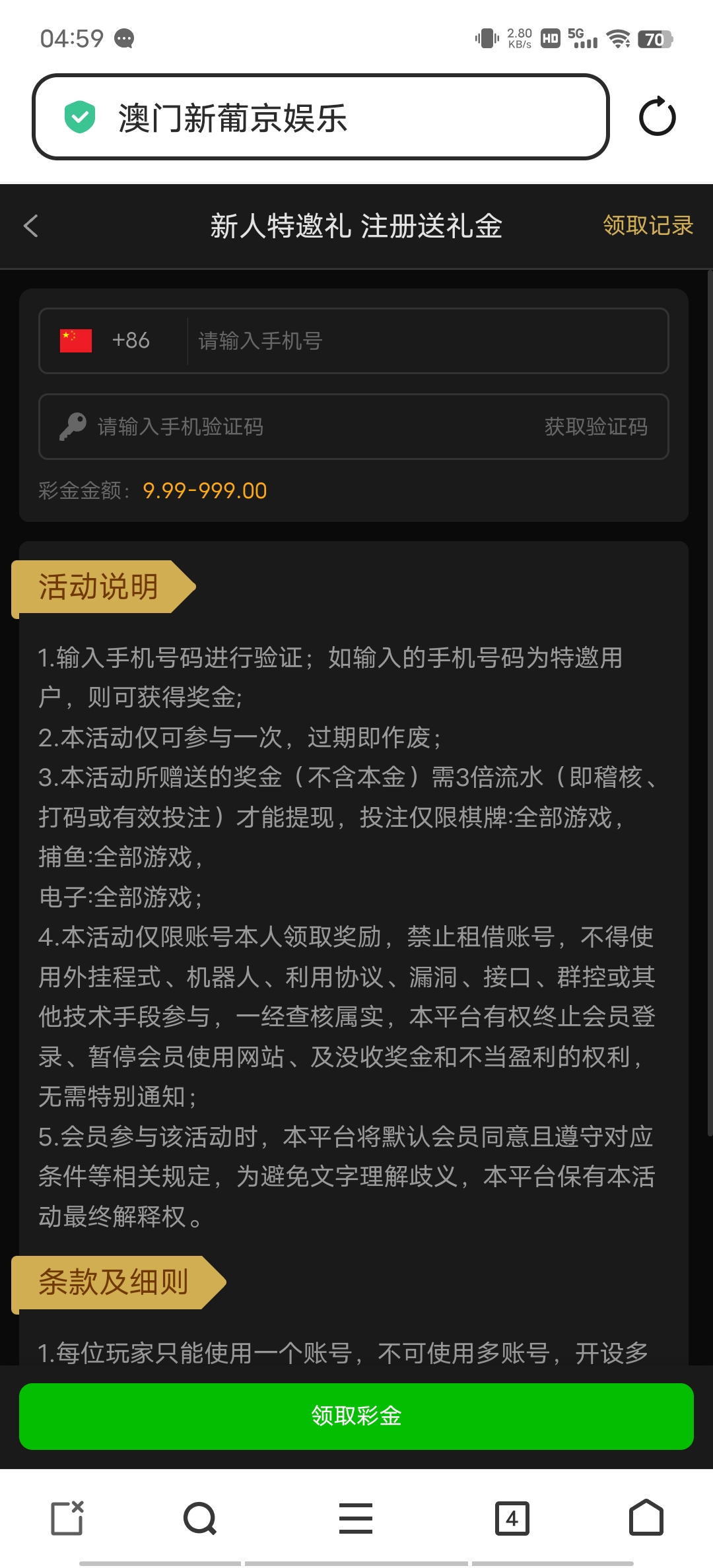713x1568 pixels.
Task: Tap the browser address bar 澳门新葡京娱乐
Action: pos(320,117)
